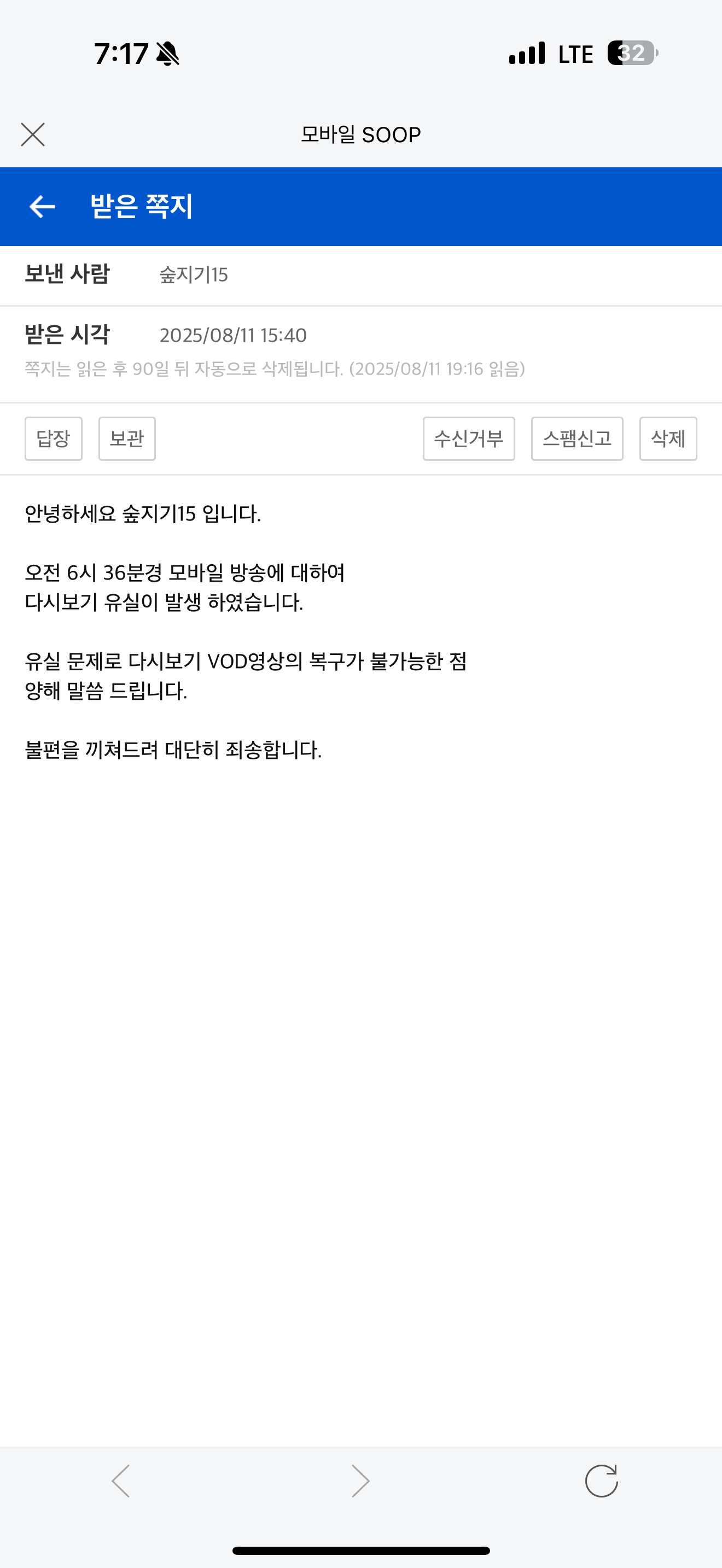Go back from 받은 쪽지 page

[x=42, y=206]
